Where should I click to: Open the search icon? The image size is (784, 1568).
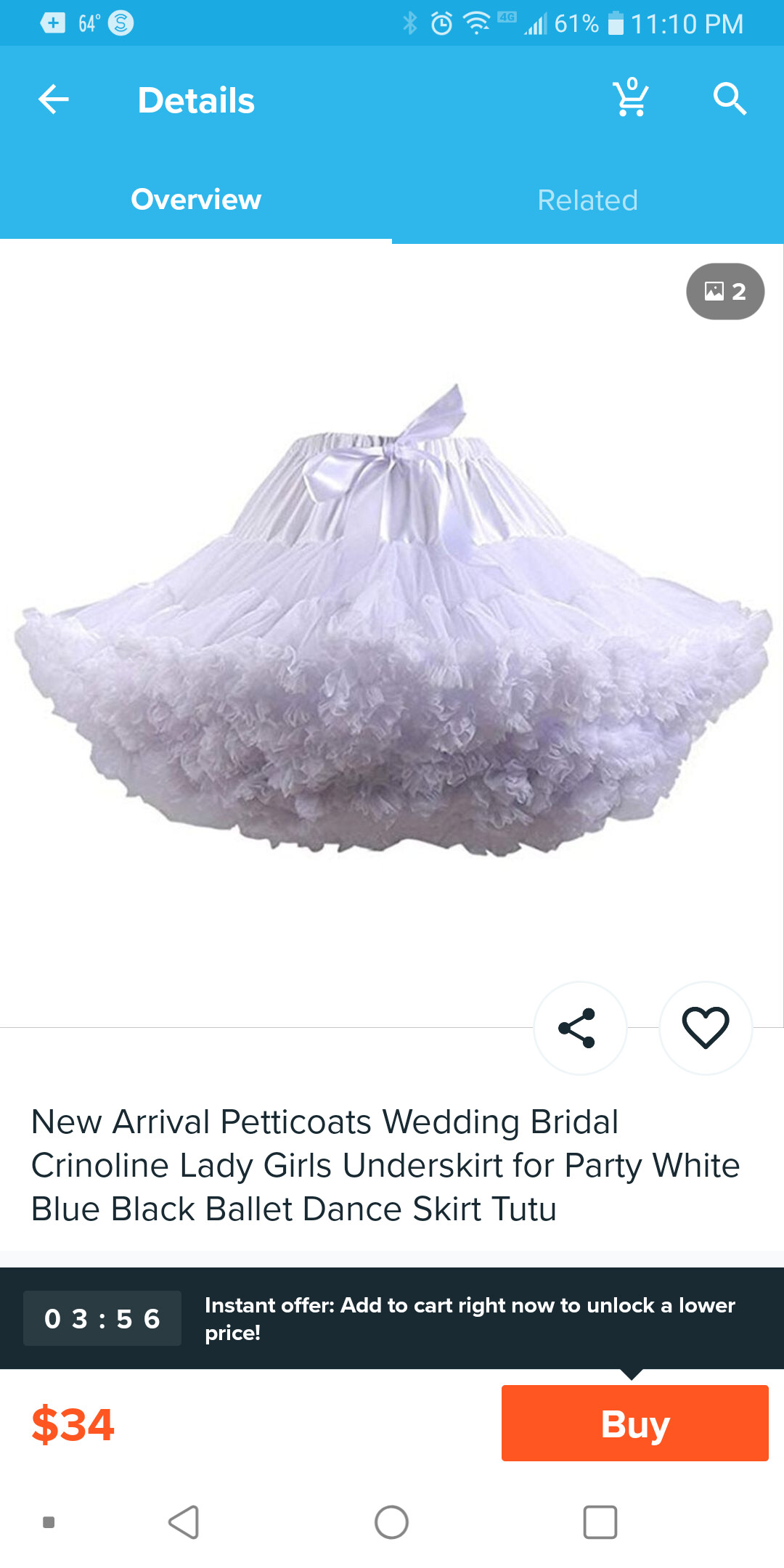click(x=729, y=99)
